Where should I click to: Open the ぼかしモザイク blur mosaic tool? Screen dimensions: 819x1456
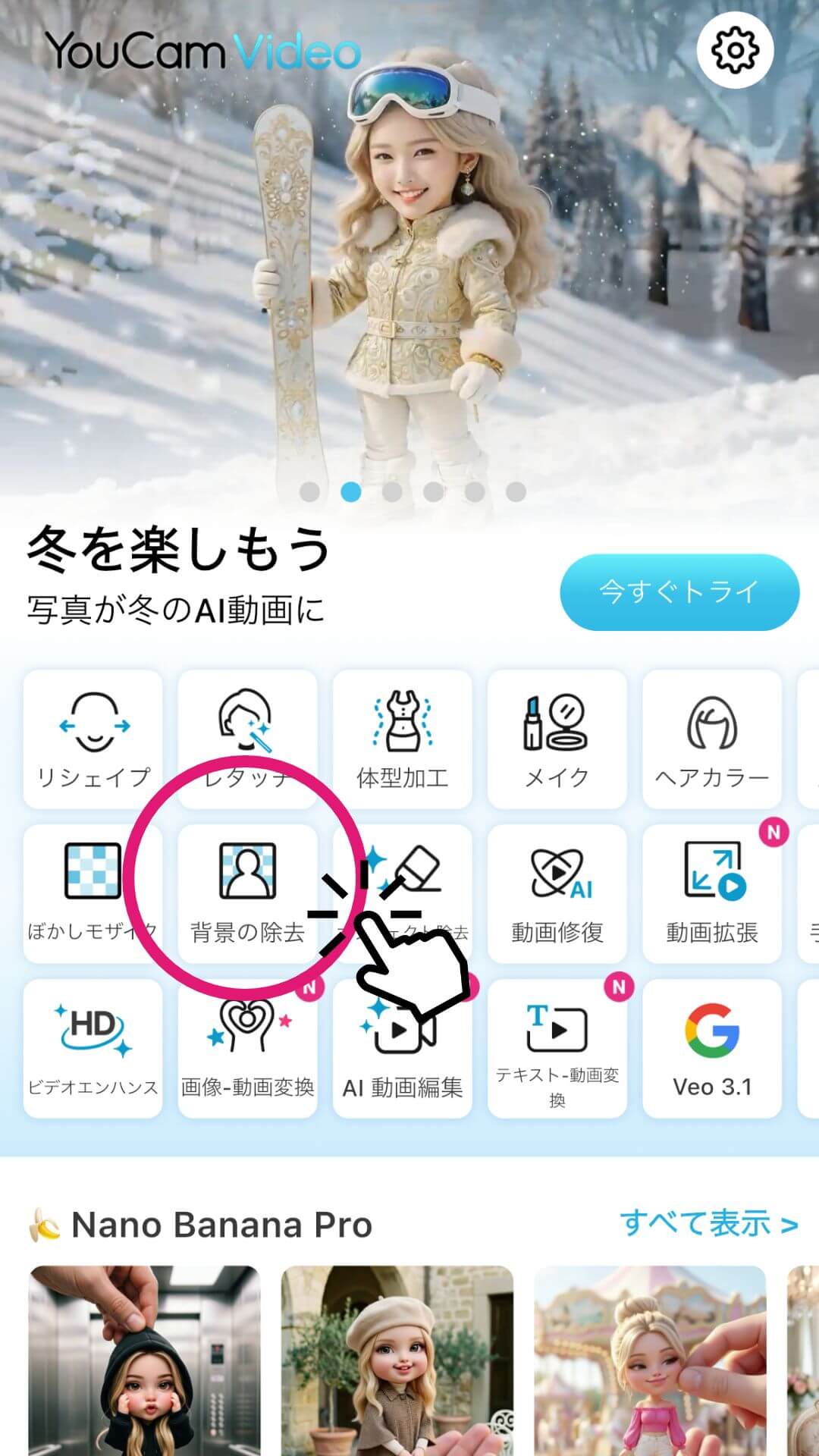click(94, 891)
